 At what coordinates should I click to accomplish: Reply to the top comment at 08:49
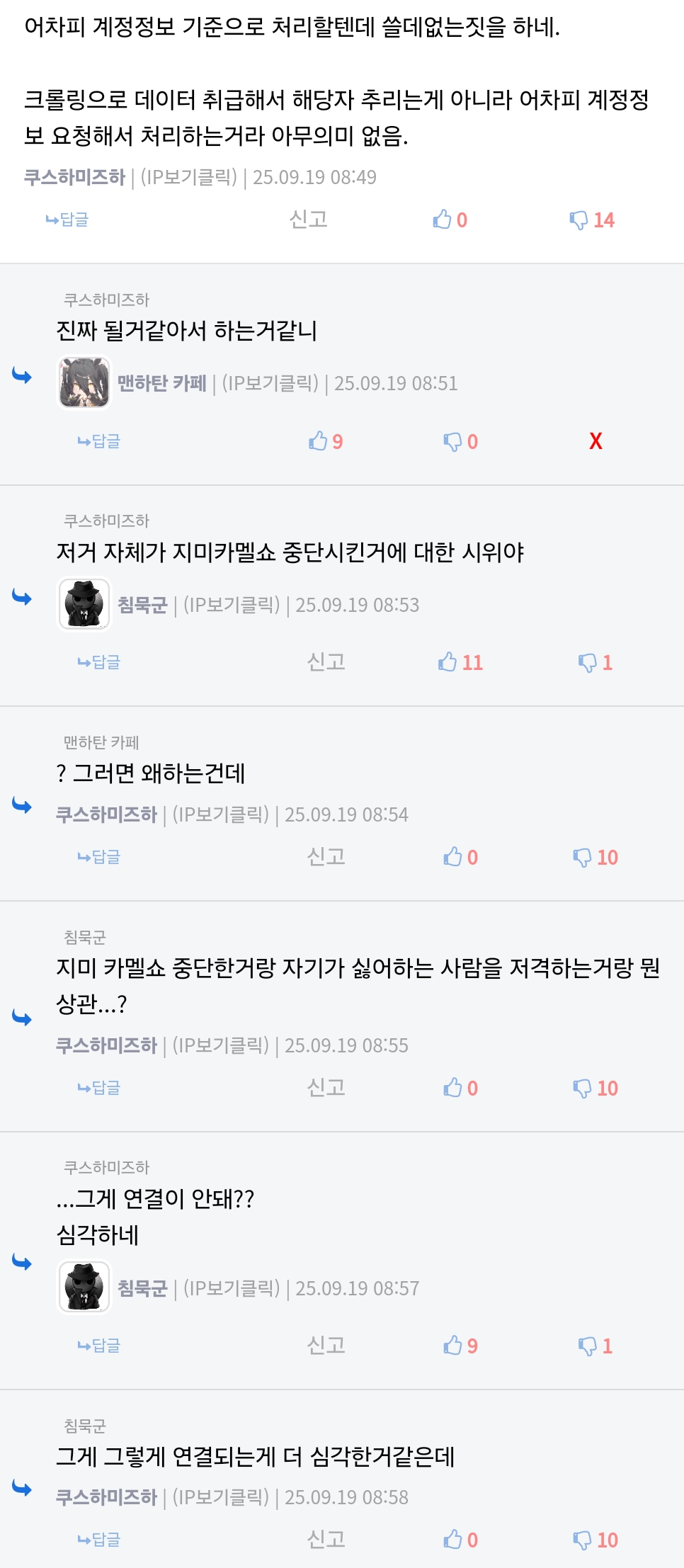click(x=67, y=220)
